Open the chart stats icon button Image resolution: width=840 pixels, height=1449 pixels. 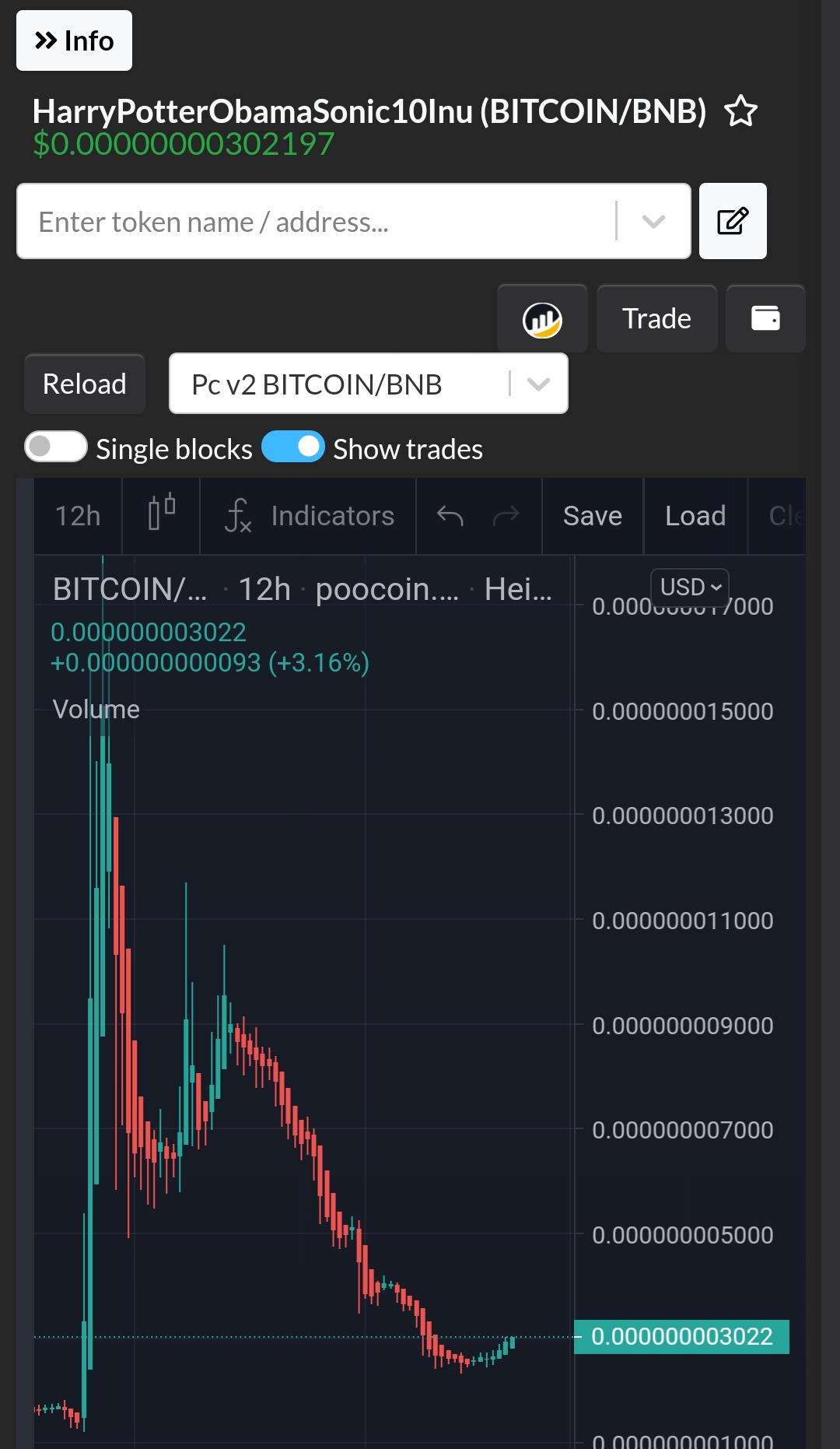point(542,319)
